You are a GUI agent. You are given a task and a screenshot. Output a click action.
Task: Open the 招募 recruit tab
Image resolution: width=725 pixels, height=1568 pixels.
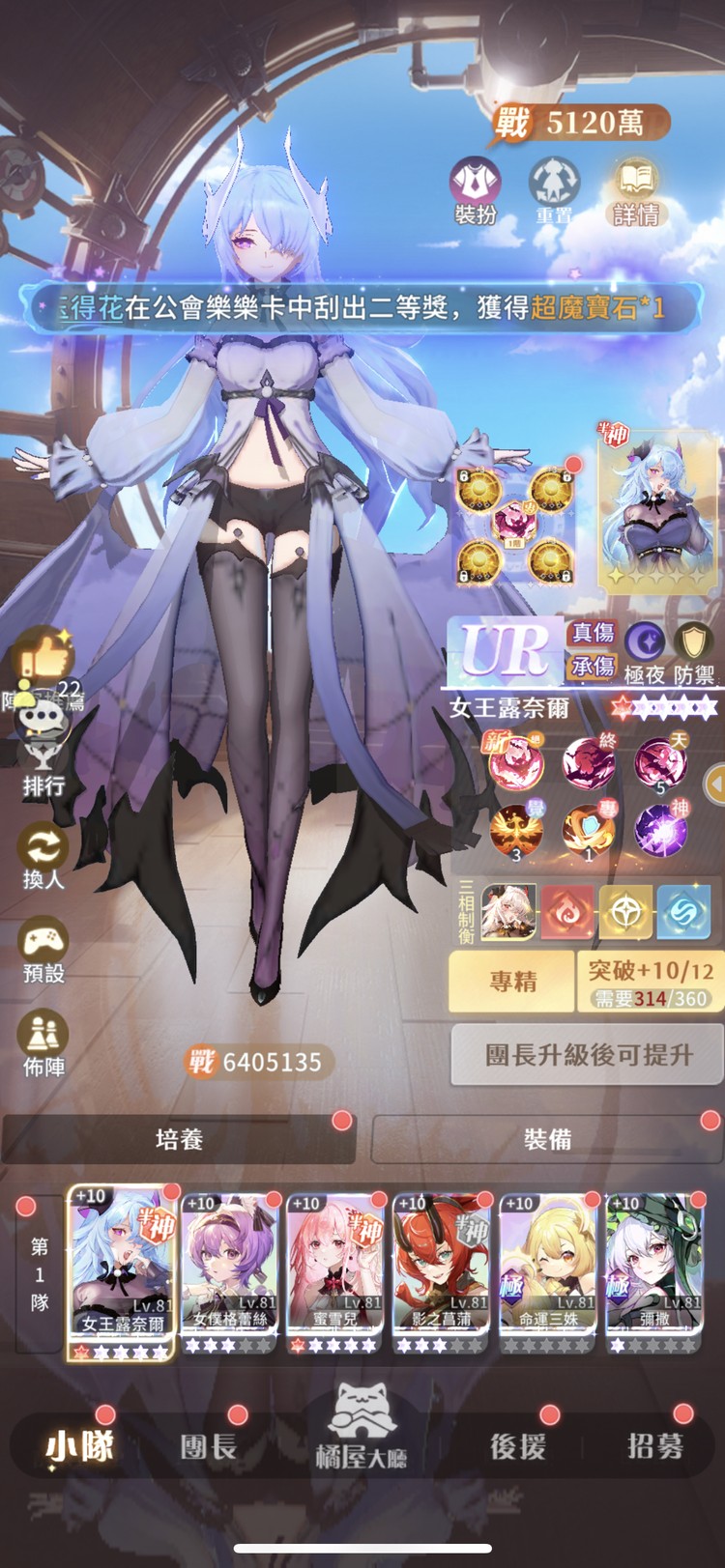654,1446
